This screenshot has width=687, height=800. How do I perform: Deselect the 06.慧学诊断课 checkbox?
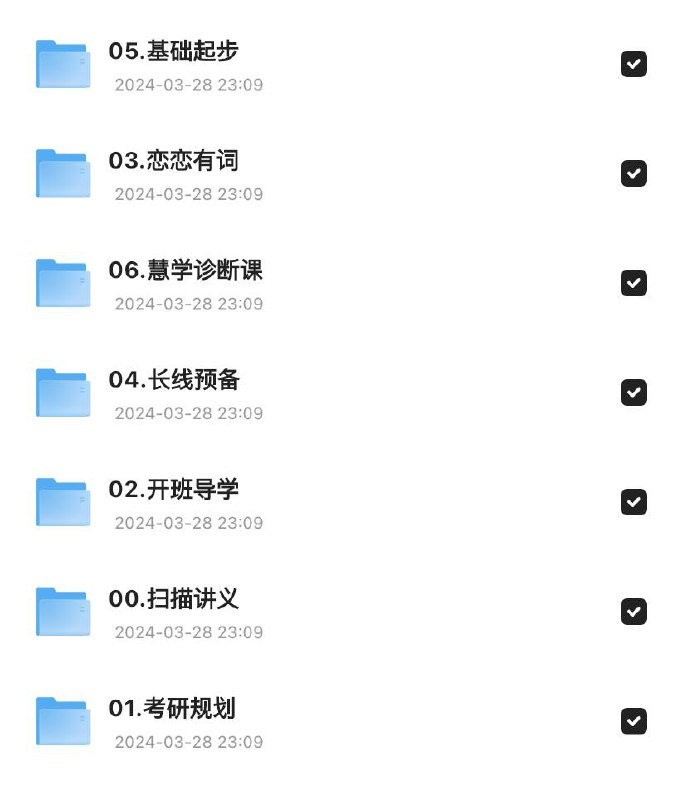click(633, 283)
